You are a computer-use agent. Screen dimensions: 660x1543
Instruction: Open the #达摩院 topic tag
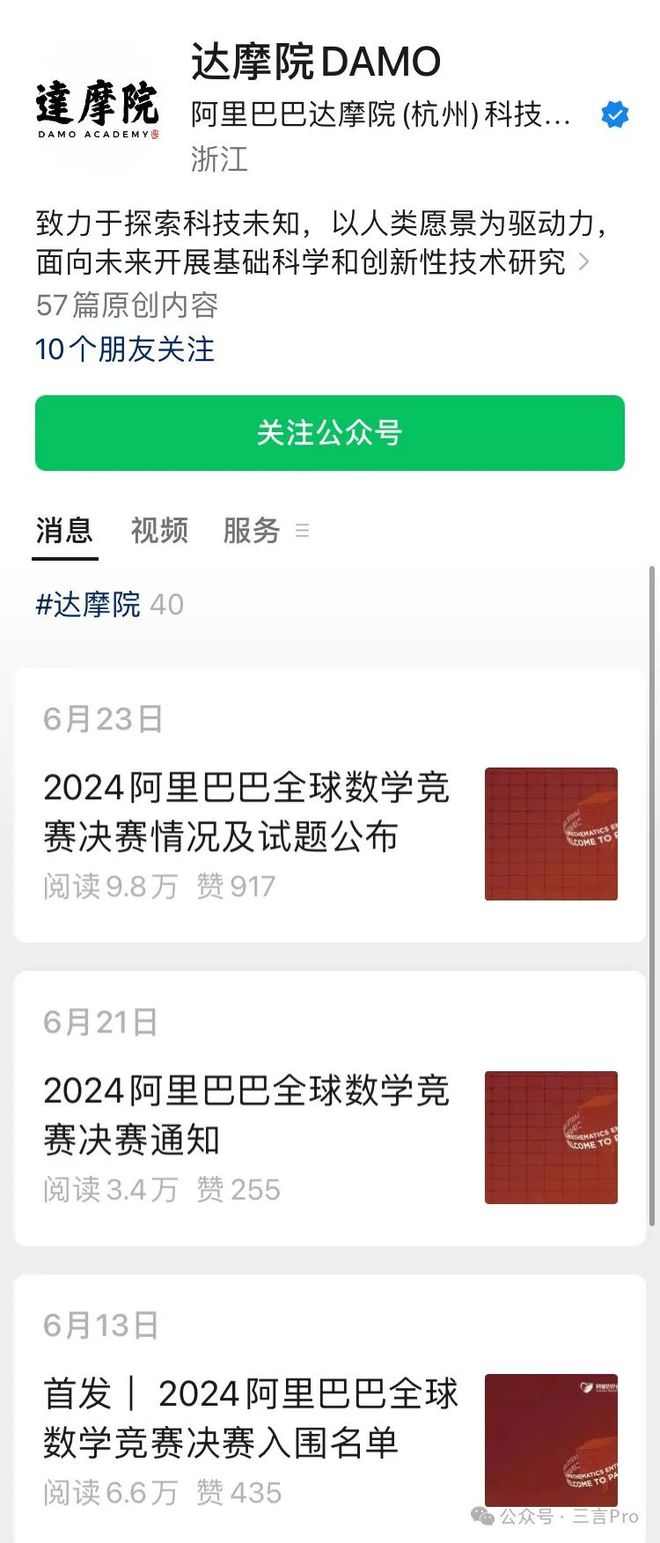tap(88, 604)
